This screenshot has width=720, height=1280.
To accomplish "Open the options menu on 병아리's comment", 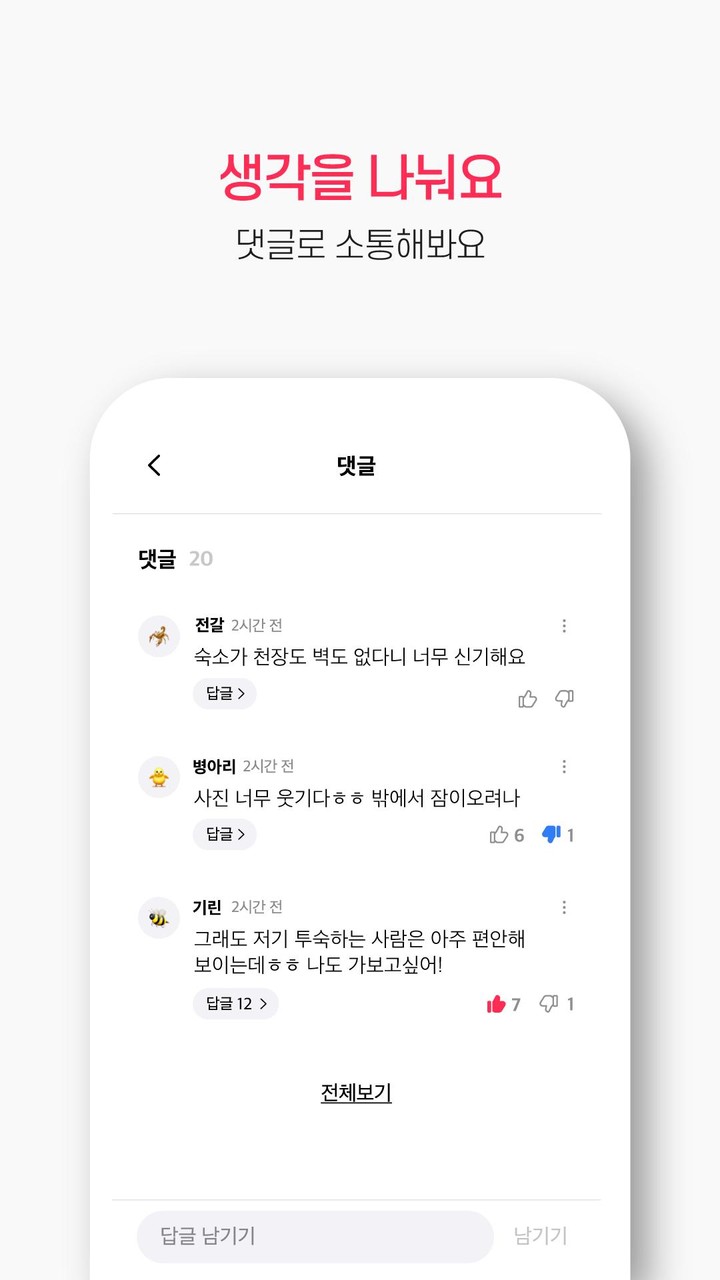I will point(564,766).
